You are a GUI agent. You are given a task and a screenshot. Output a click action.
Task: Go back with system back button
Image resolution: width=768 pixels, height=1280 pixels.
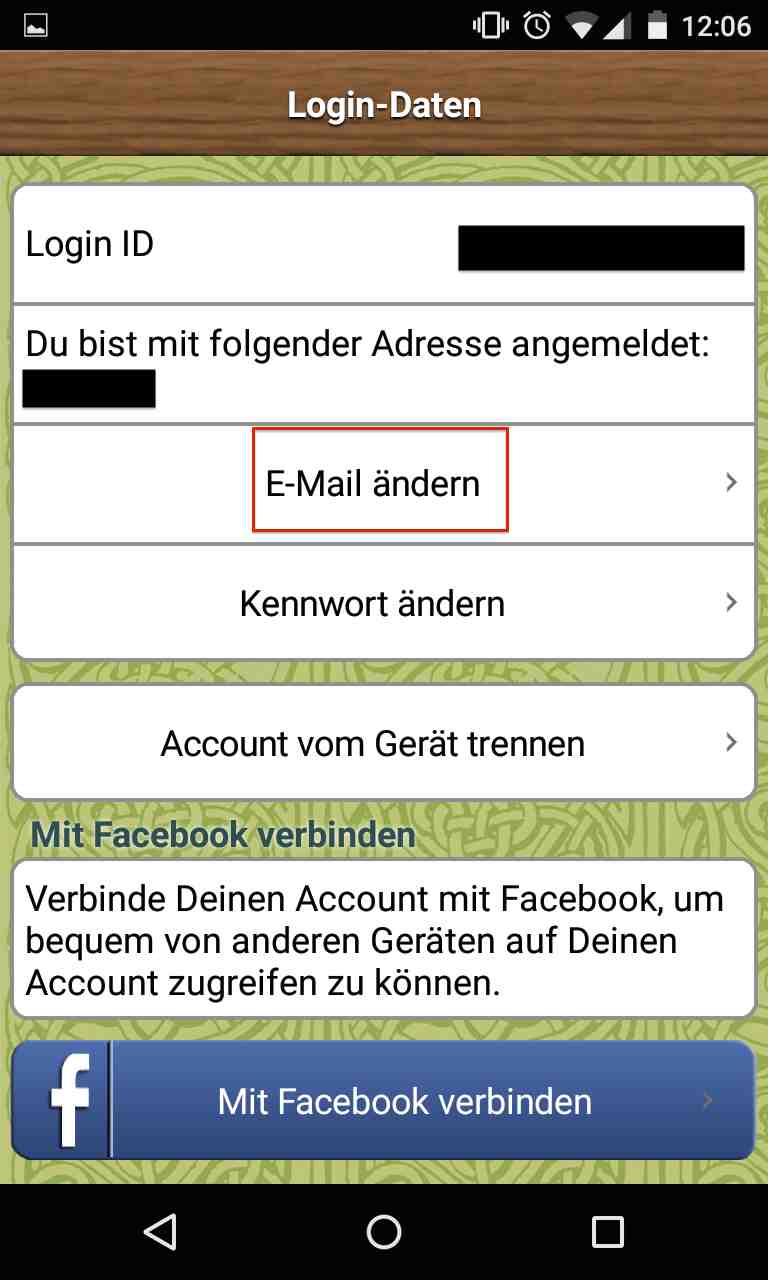click(x=160, y=1232)
